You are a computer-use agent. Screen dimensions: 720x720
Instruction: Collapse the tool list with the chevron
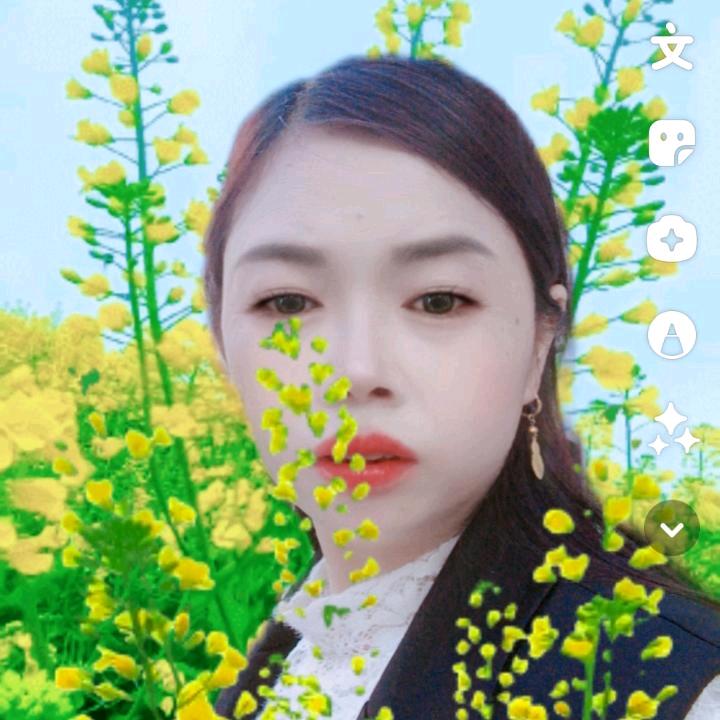pos(671,528)
